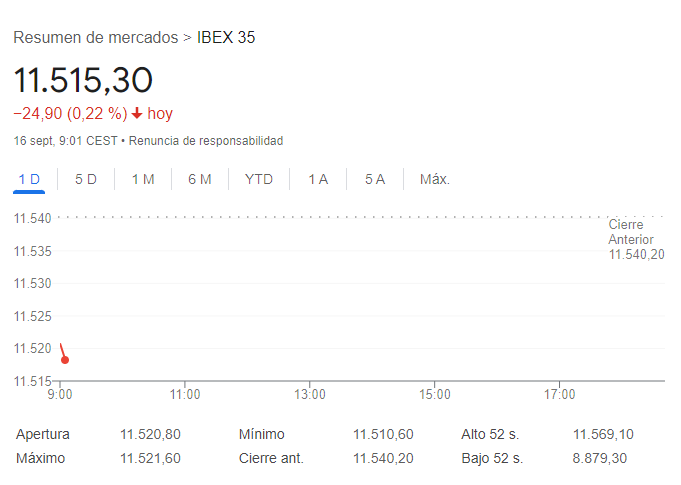Screen dimensions: 681x485
Task: Show the 1 A yearly chart
Action: pos(318,179)
